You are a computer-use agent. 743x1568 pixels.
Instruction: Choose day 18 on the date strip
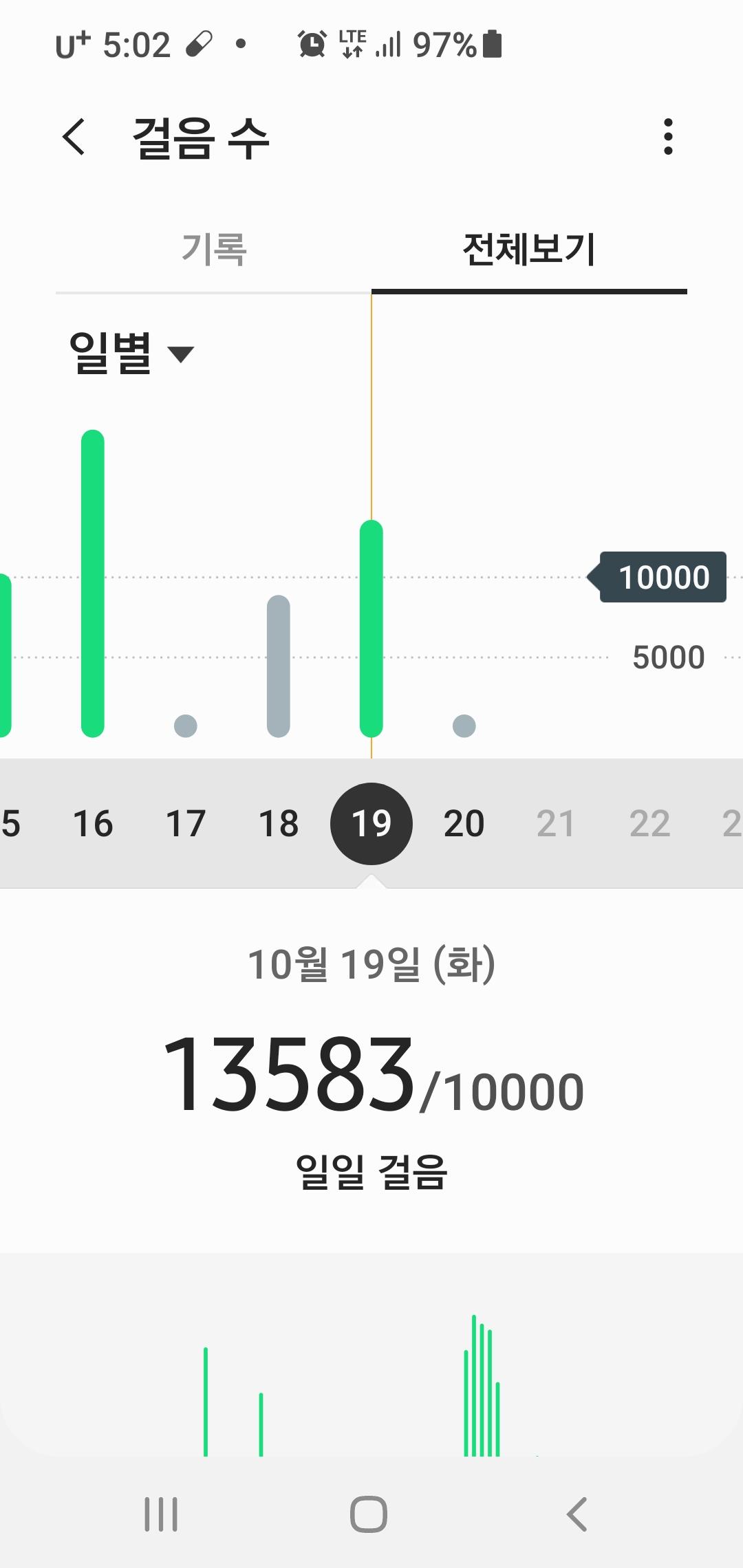point(279,823)
